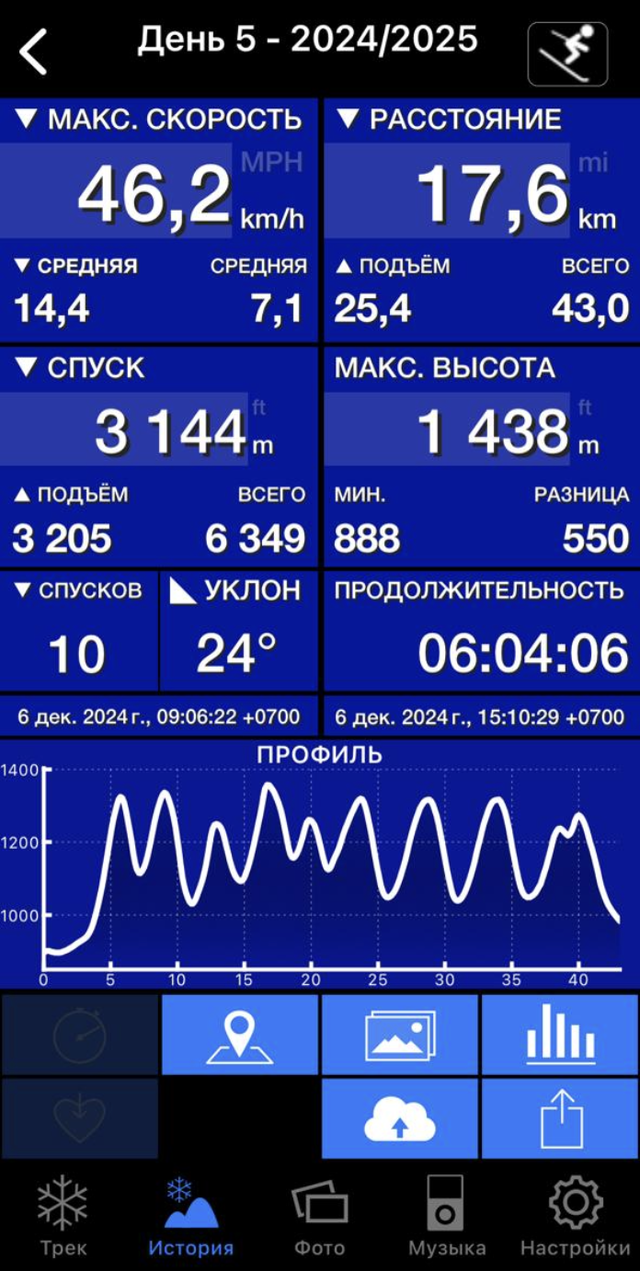This screenshot has height=1271, width=640.
Task: Open the photos gallery button
Action: (x=400, y=1034)
